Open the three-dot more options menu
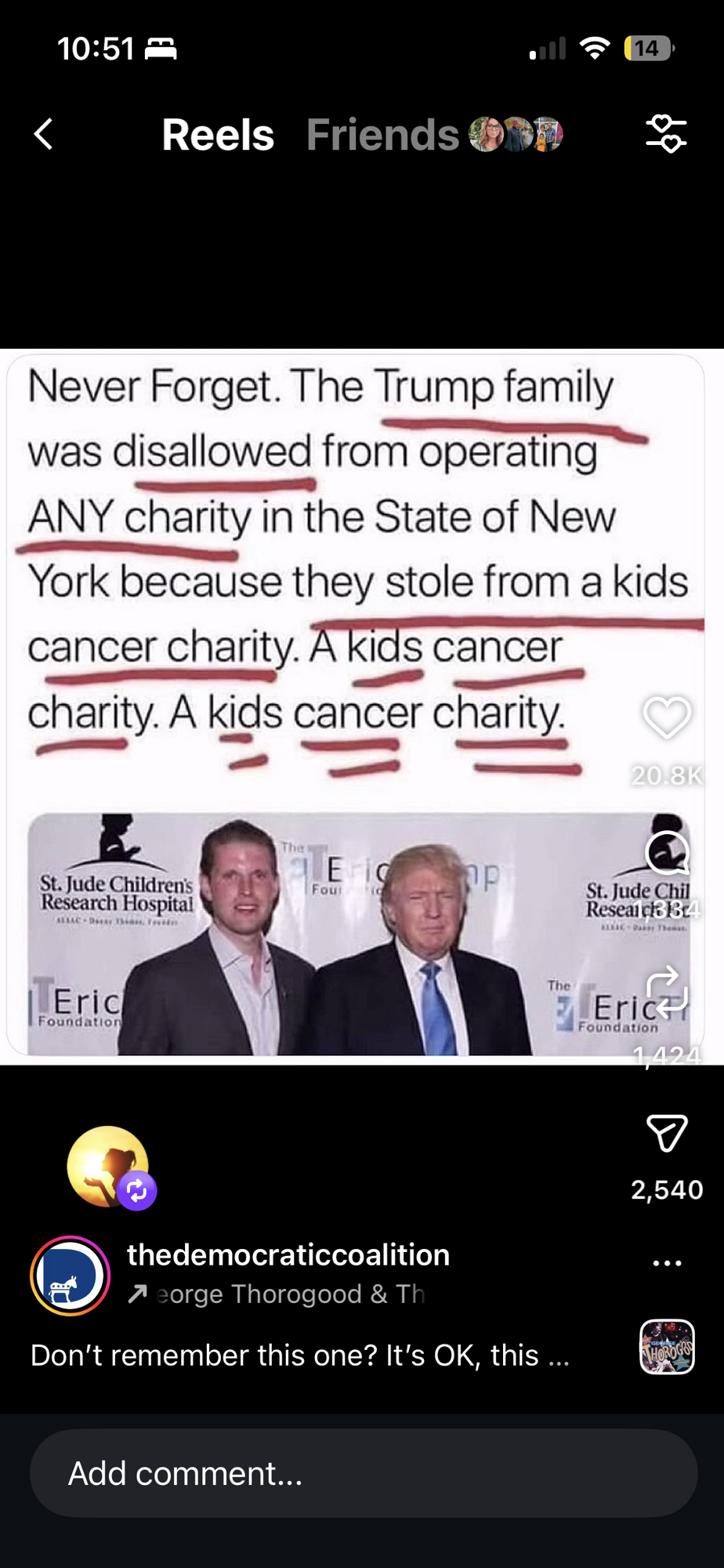The width and height of the screenshot is (724, 1568). point(667,1263)
